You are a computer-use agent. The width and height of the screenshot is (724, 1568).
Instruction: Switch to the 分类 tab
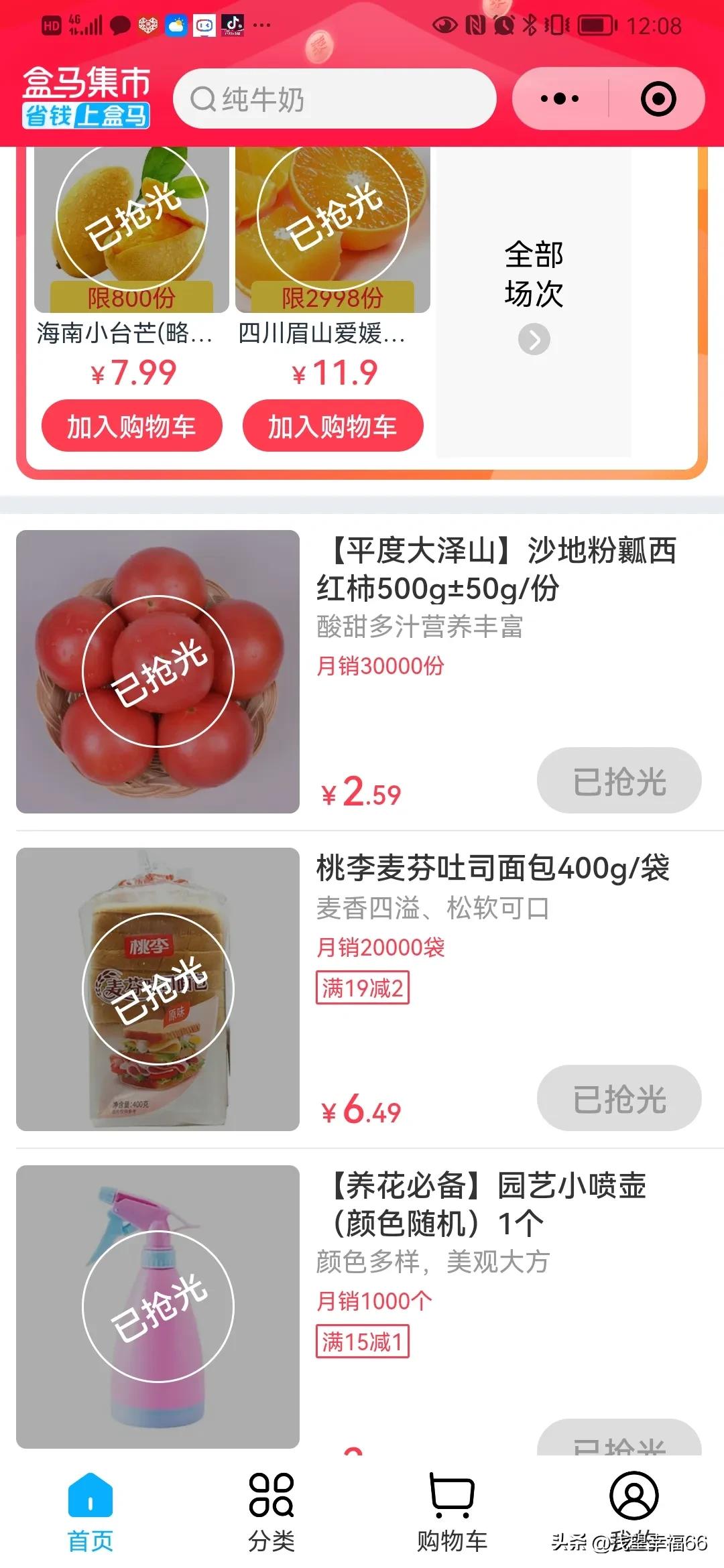pos(271,1514)
